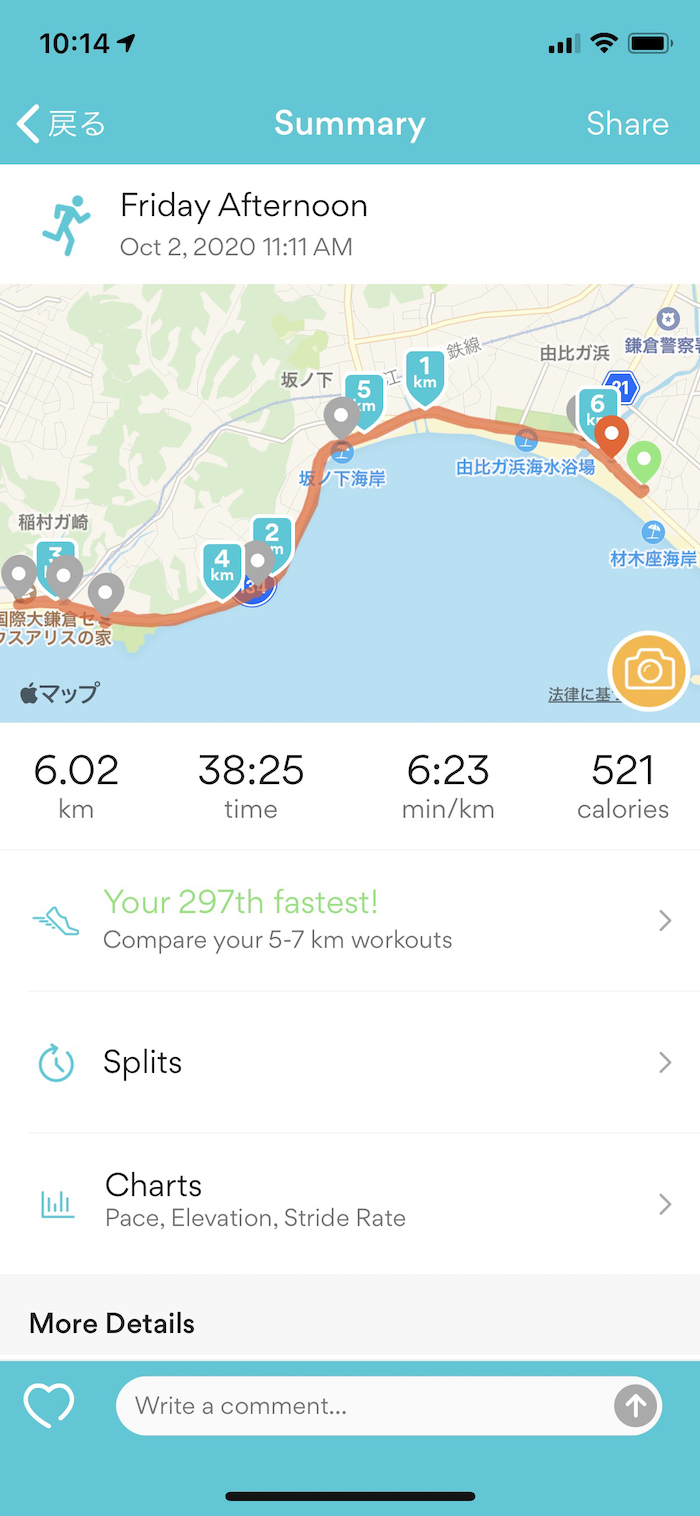Like this workout with the heart icon
Viewport: 700px width, 1516px height.
[49, 1405]
